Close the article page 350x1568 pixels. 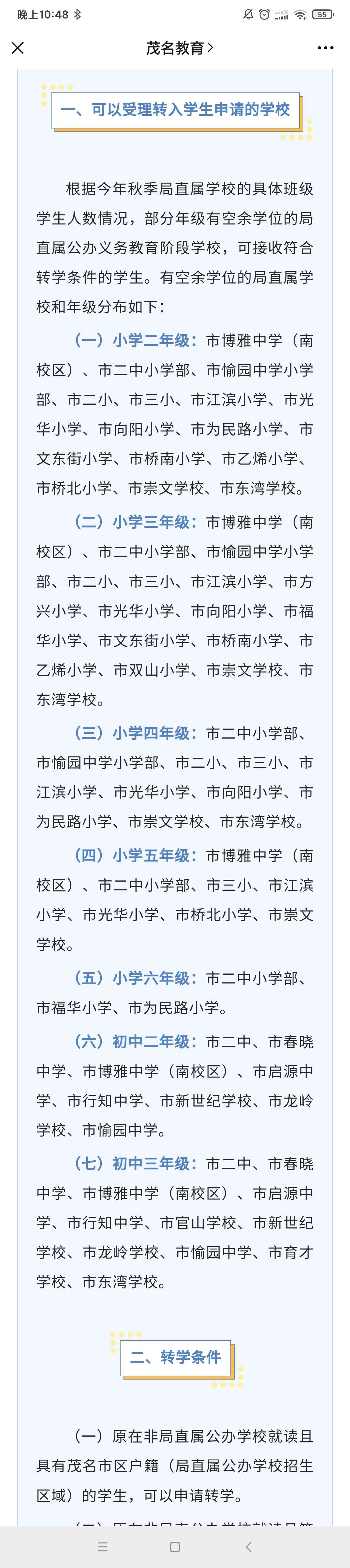(x=17, y=48)
